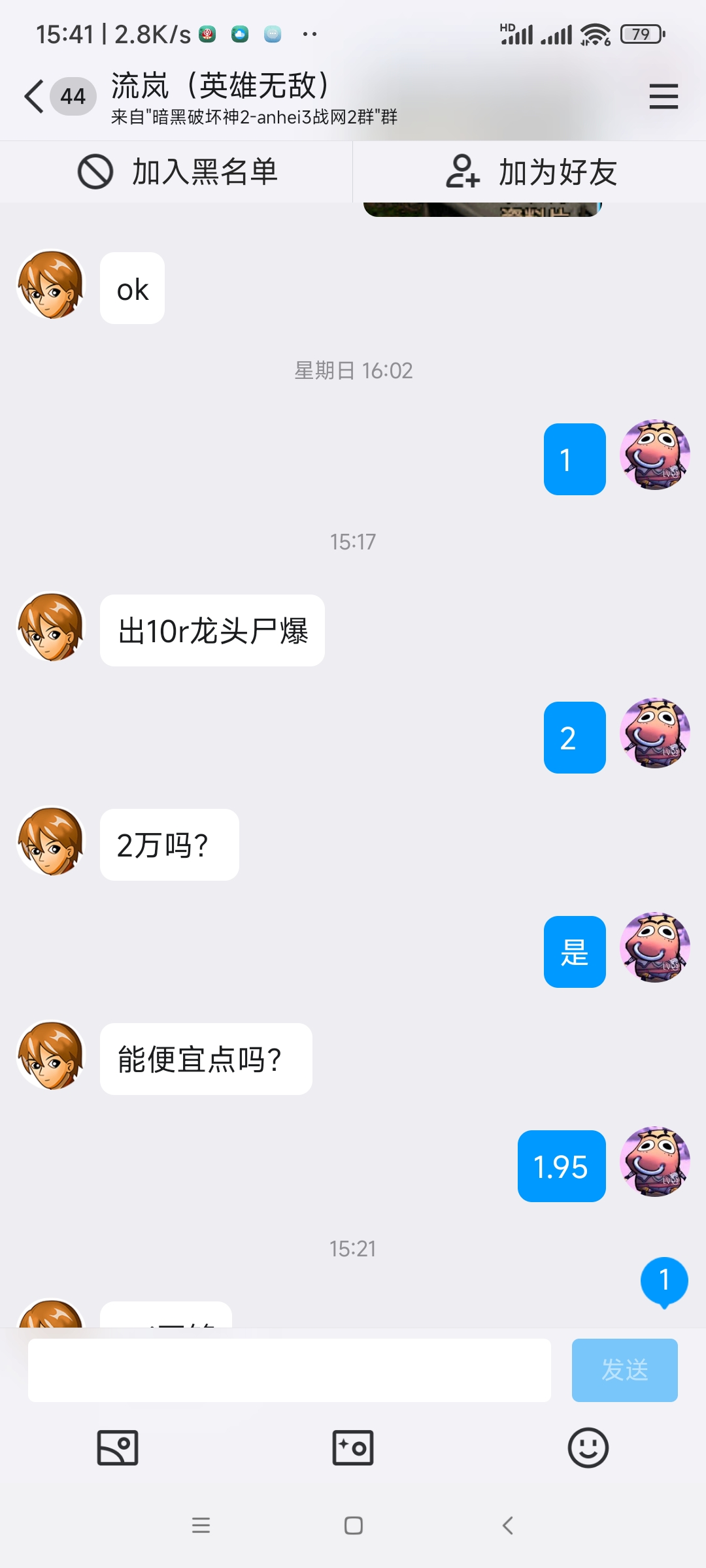Open the emoji smiley panel

pos(588,1447)
